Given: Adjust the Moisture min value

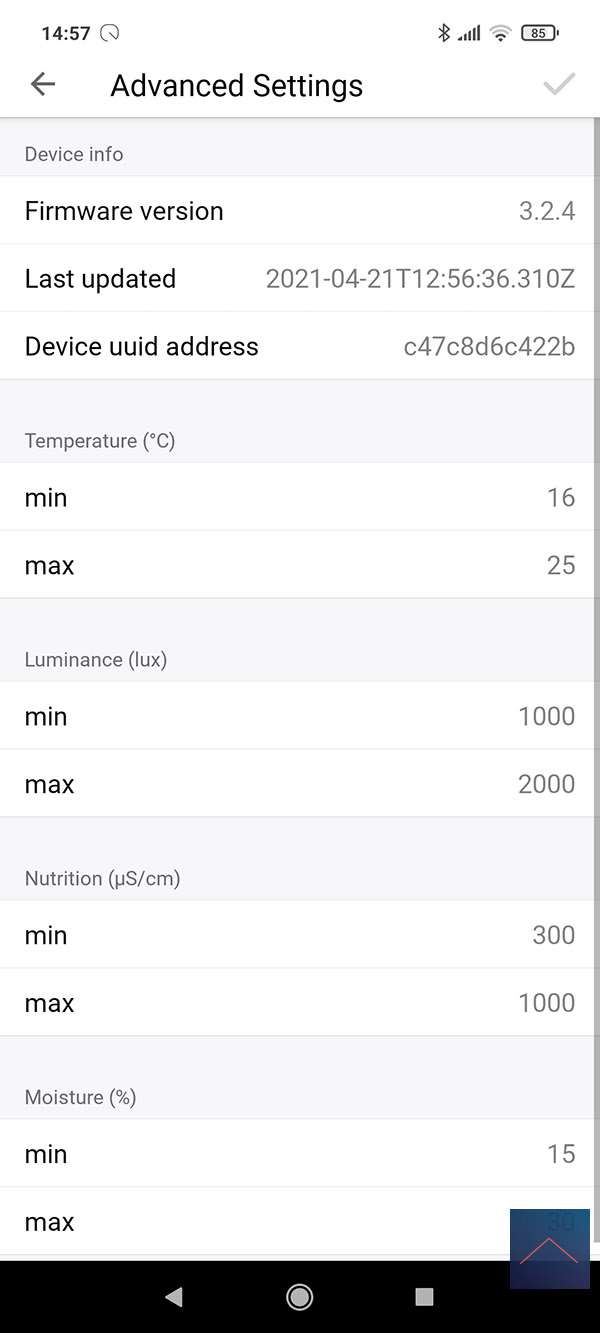Looking at the screenshot, I should click(x=560, y=1154).
